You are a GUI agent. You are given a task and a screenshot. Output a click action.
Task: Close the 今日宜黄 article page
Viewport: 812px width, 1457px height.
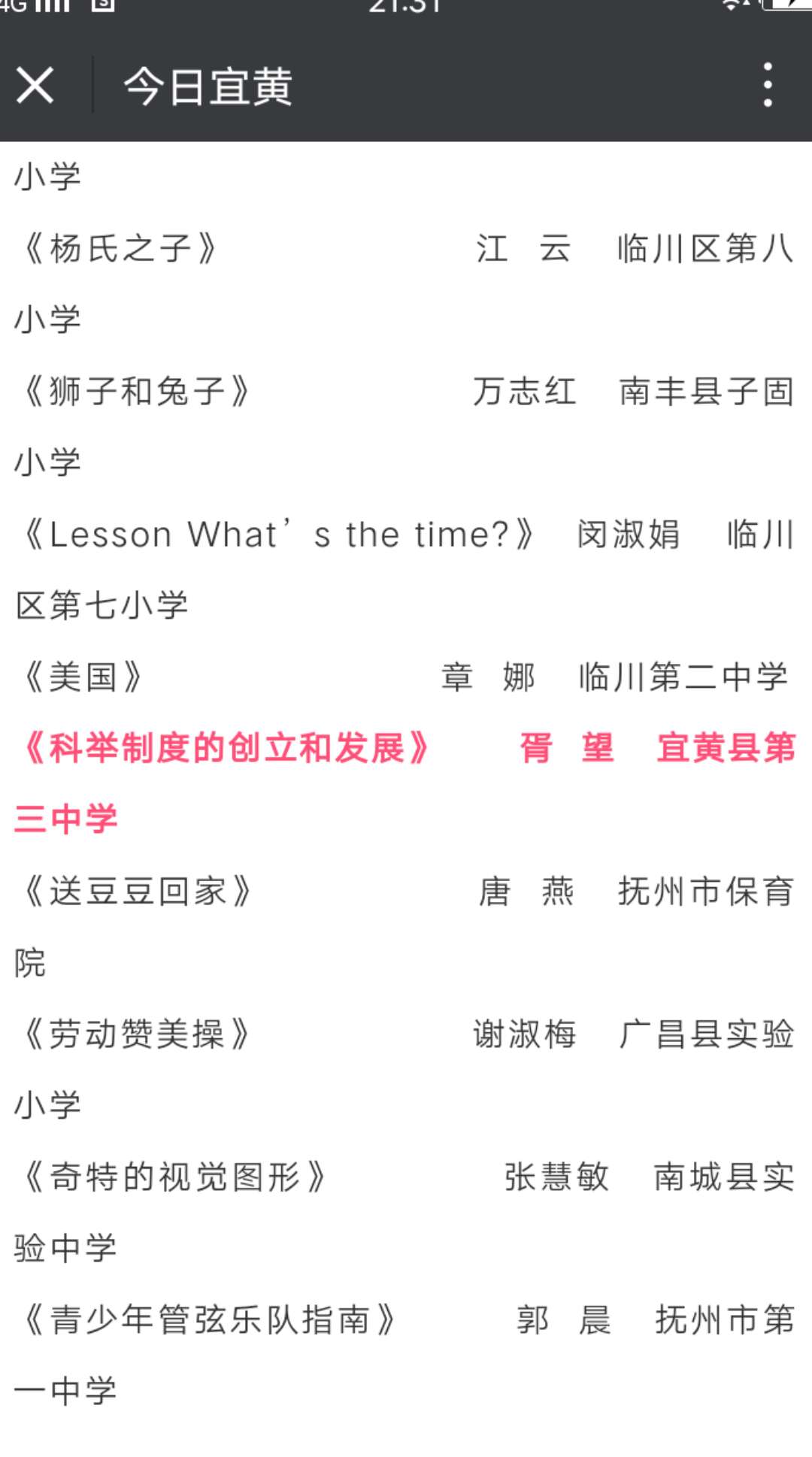tap(35, 85)
